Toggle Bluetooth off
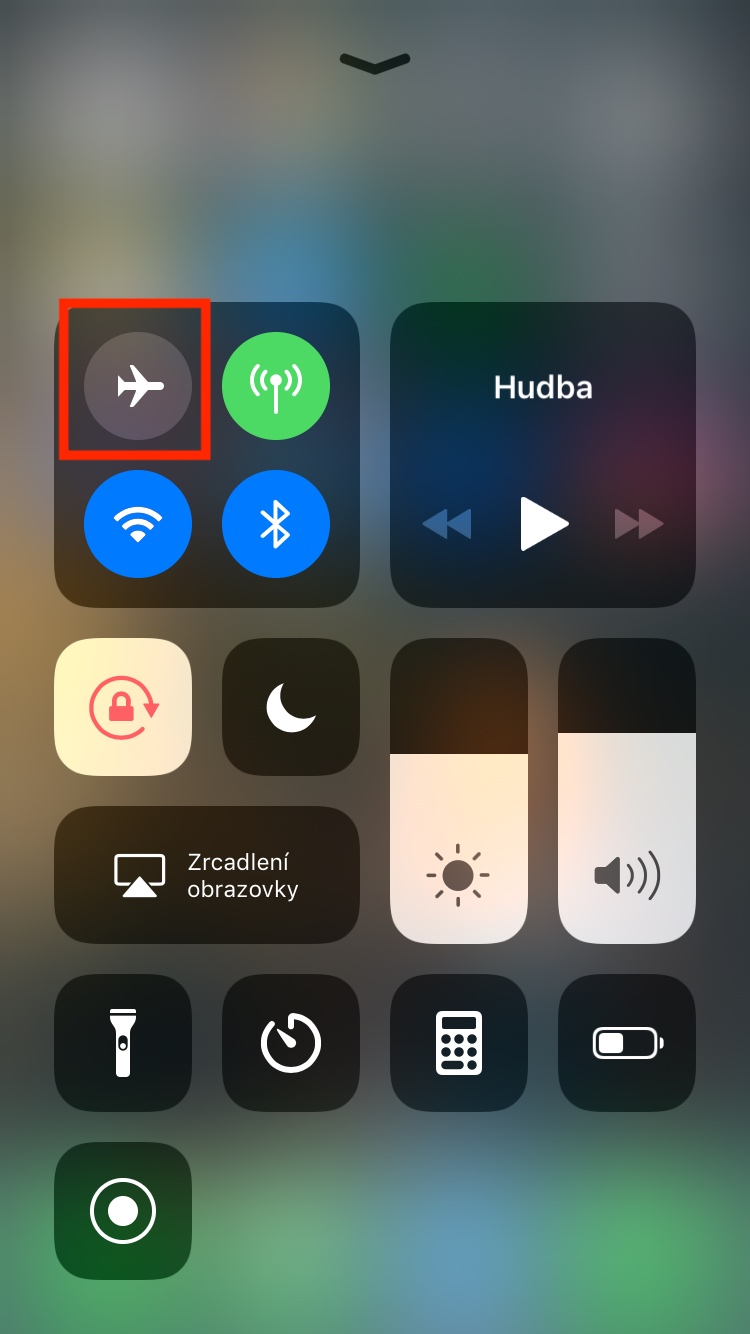The image size is (750, 1334). click(x=276, y=524)
